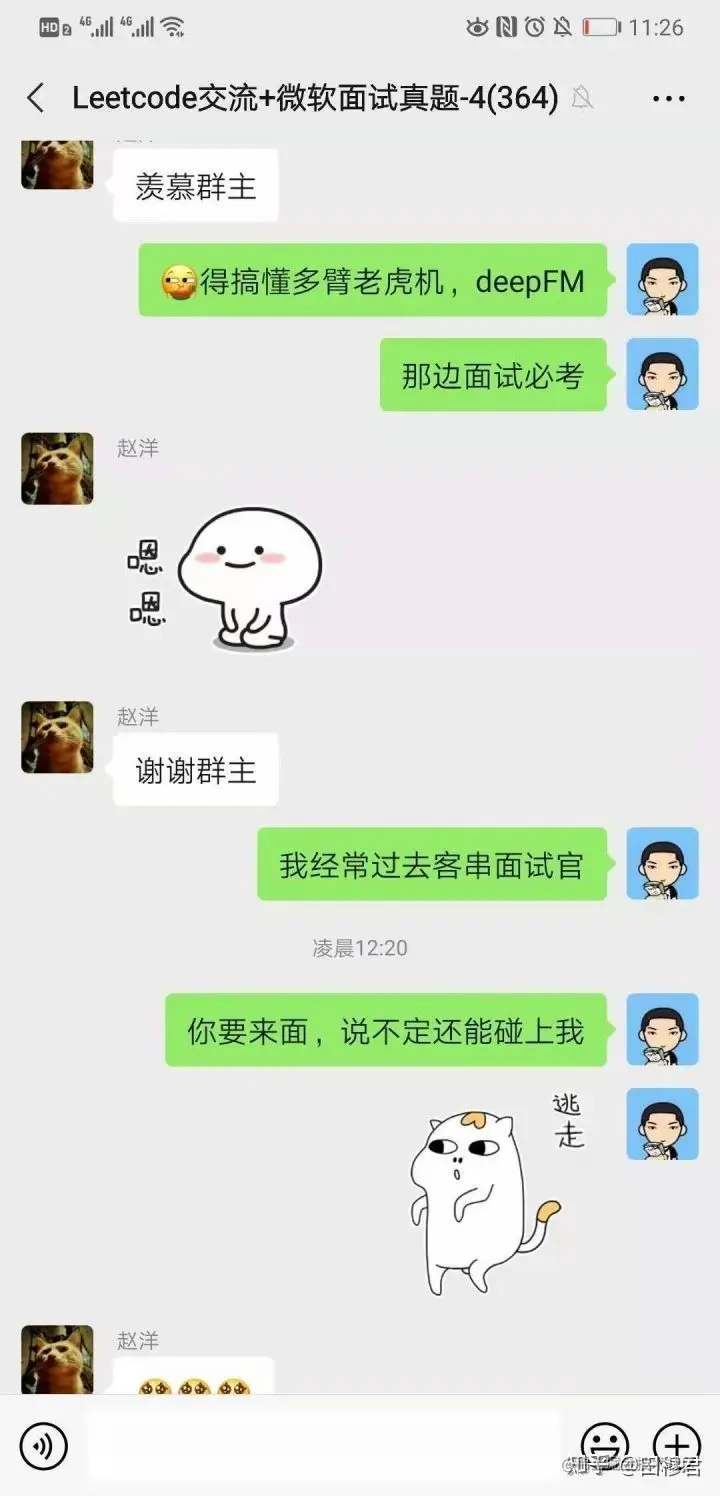The height and width of the screenshot is (1496, 720).
Task: Tap avatar next to 我经常过去客串面试官
Action: coord(662,863)
